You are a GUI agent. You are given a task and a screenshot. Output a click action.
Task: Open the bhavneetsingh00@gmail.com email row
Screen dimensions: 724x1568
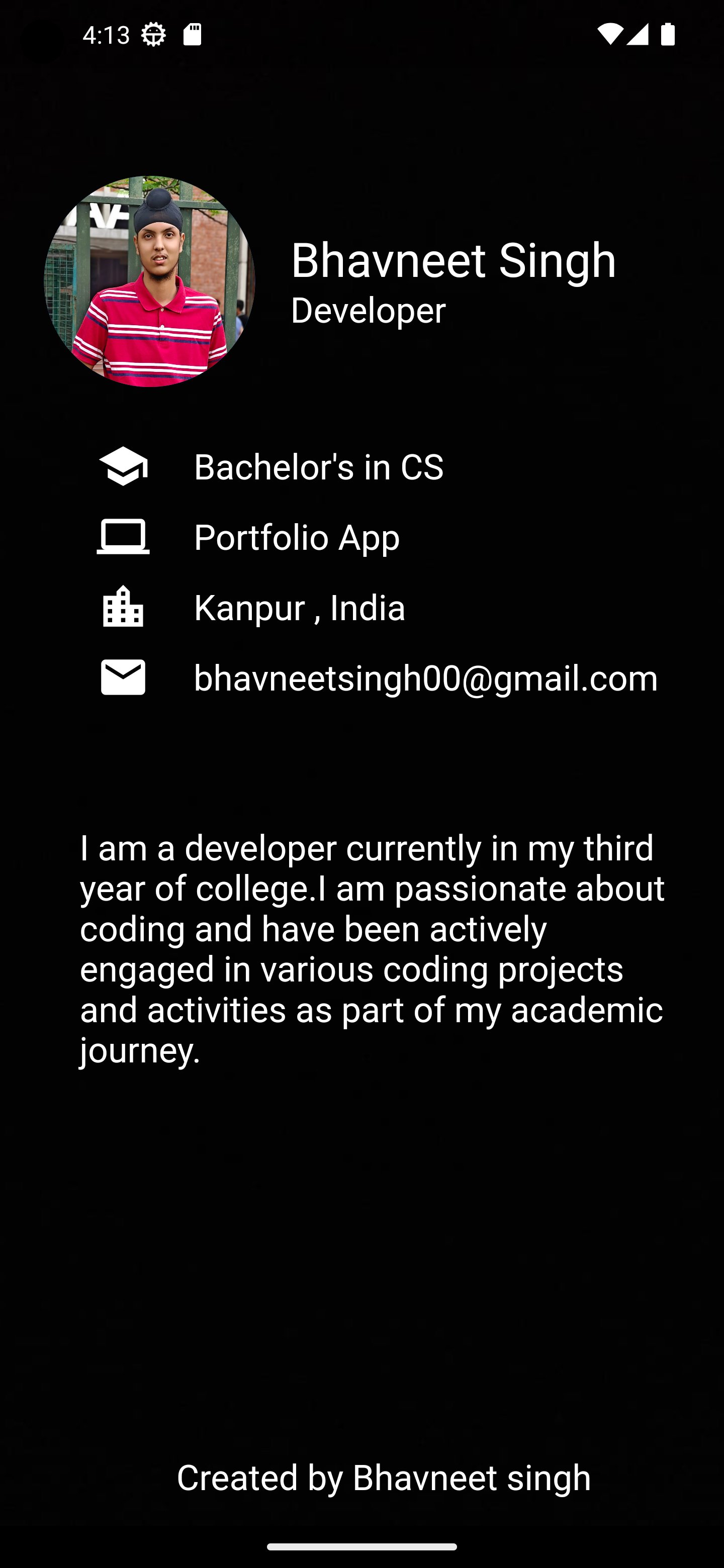pyautogui.click(x=425, y=677)
